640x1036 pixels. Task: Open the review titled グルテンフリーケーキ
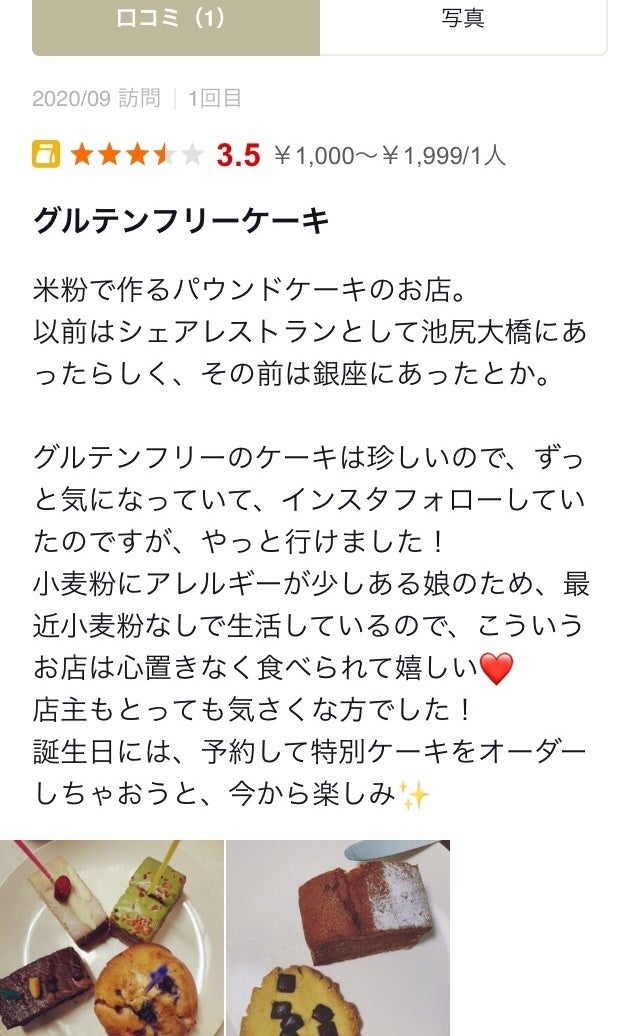pyautogui.click(x=181, y=220)
